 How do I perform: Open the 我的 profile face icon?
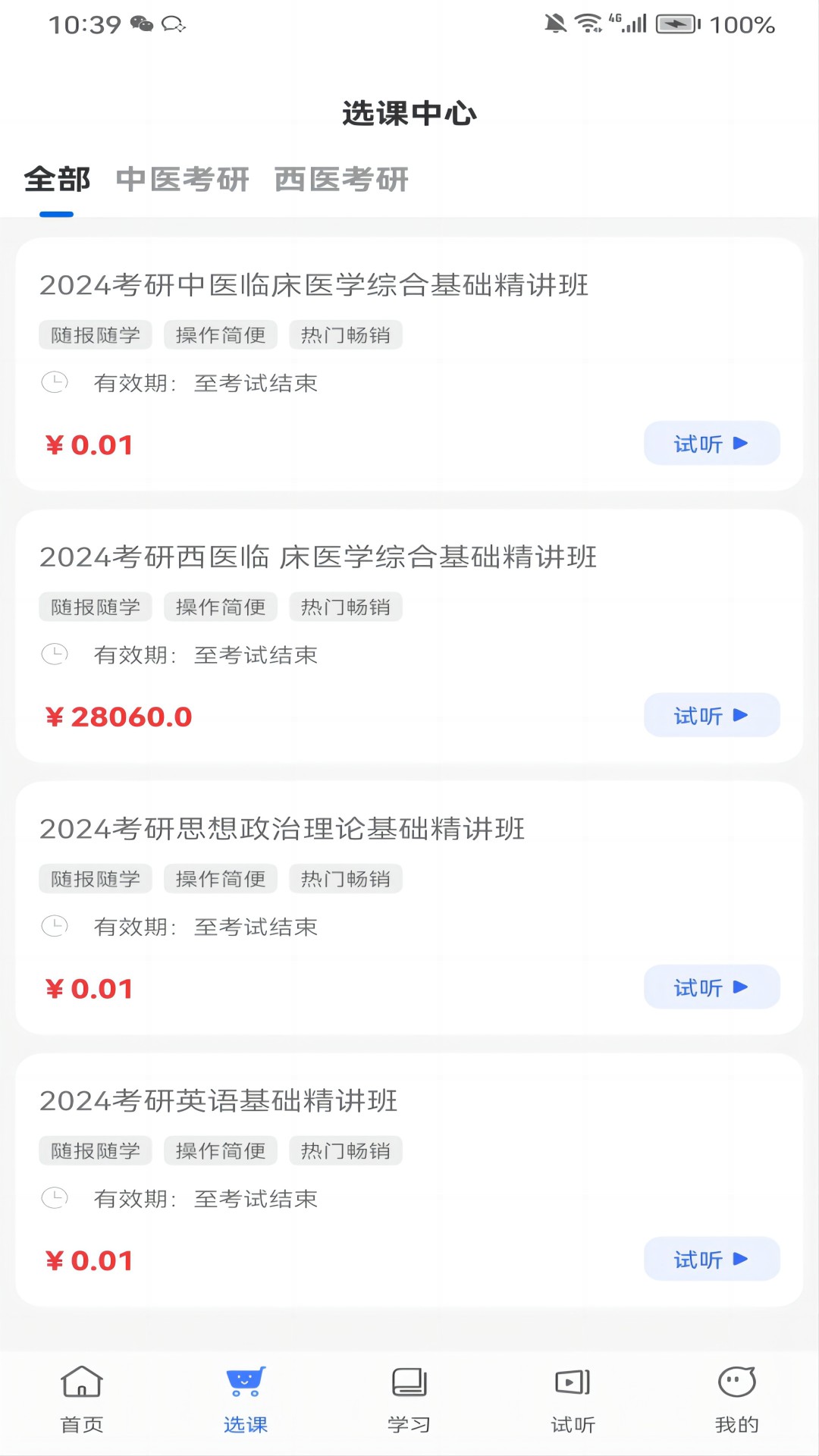[x=735, y=1382]
